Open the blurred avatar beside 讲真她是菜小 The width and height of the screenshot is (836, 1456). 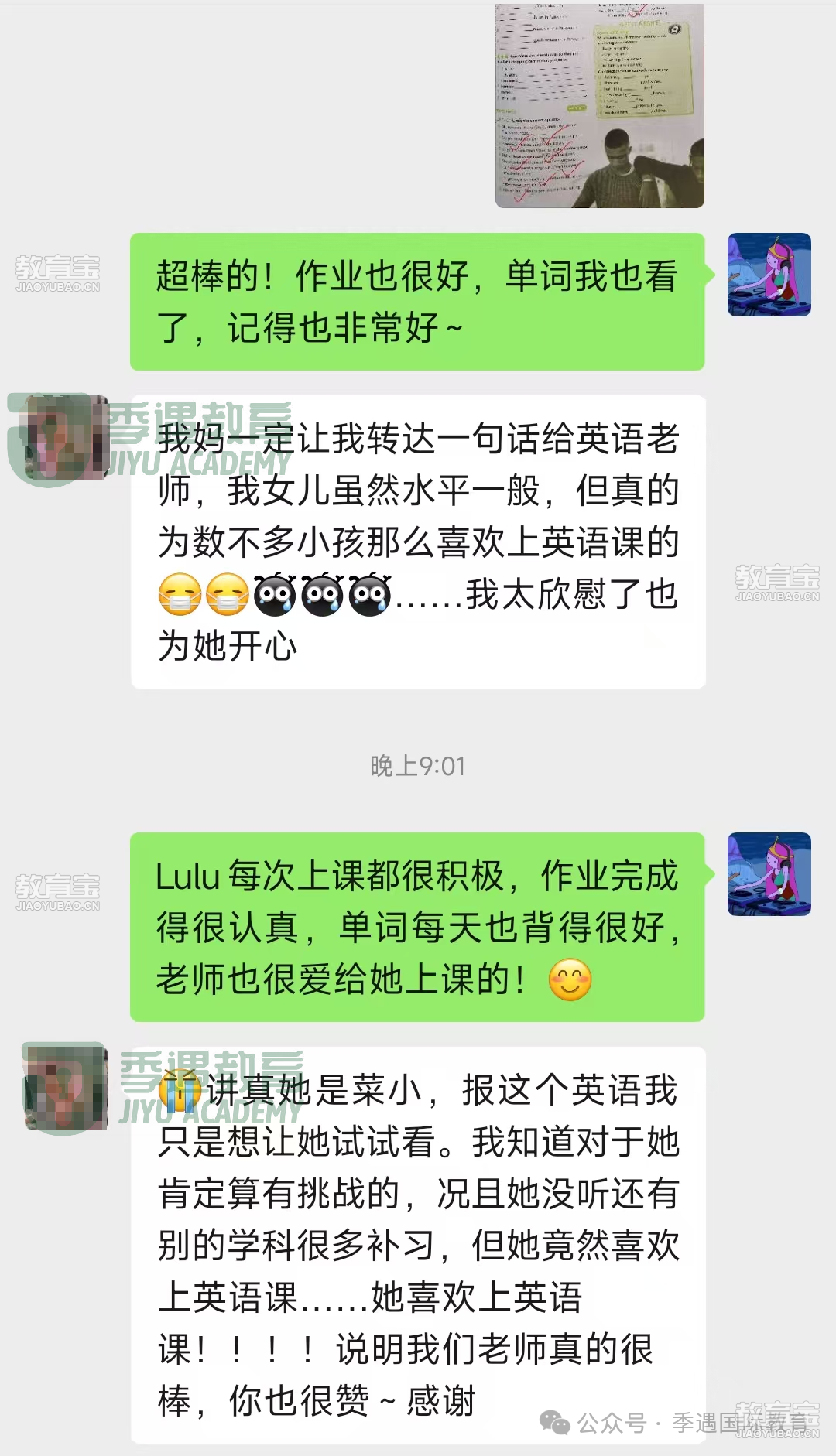(x=67, y=1088)
